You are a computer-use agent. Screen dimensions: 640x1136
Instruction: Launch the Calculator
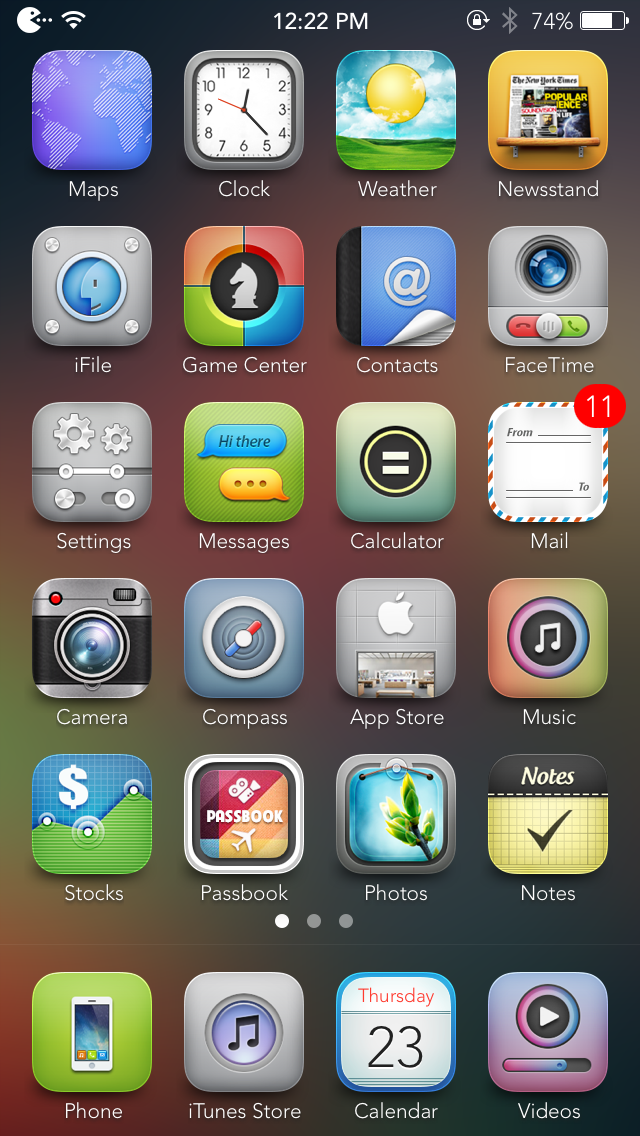(x=396, y=462)
